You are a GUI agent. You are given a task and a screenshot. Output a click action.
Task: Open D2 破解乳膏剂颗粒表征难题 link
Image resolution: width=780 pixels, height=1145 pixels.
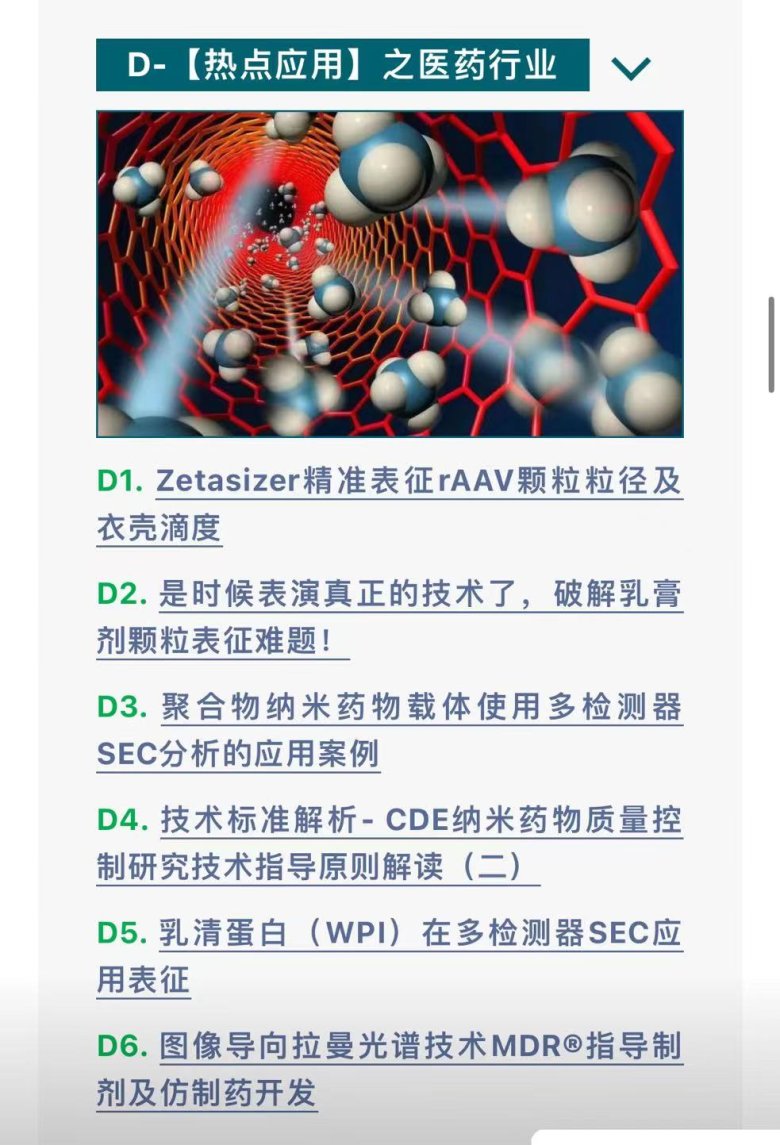(x=420, y=595)
